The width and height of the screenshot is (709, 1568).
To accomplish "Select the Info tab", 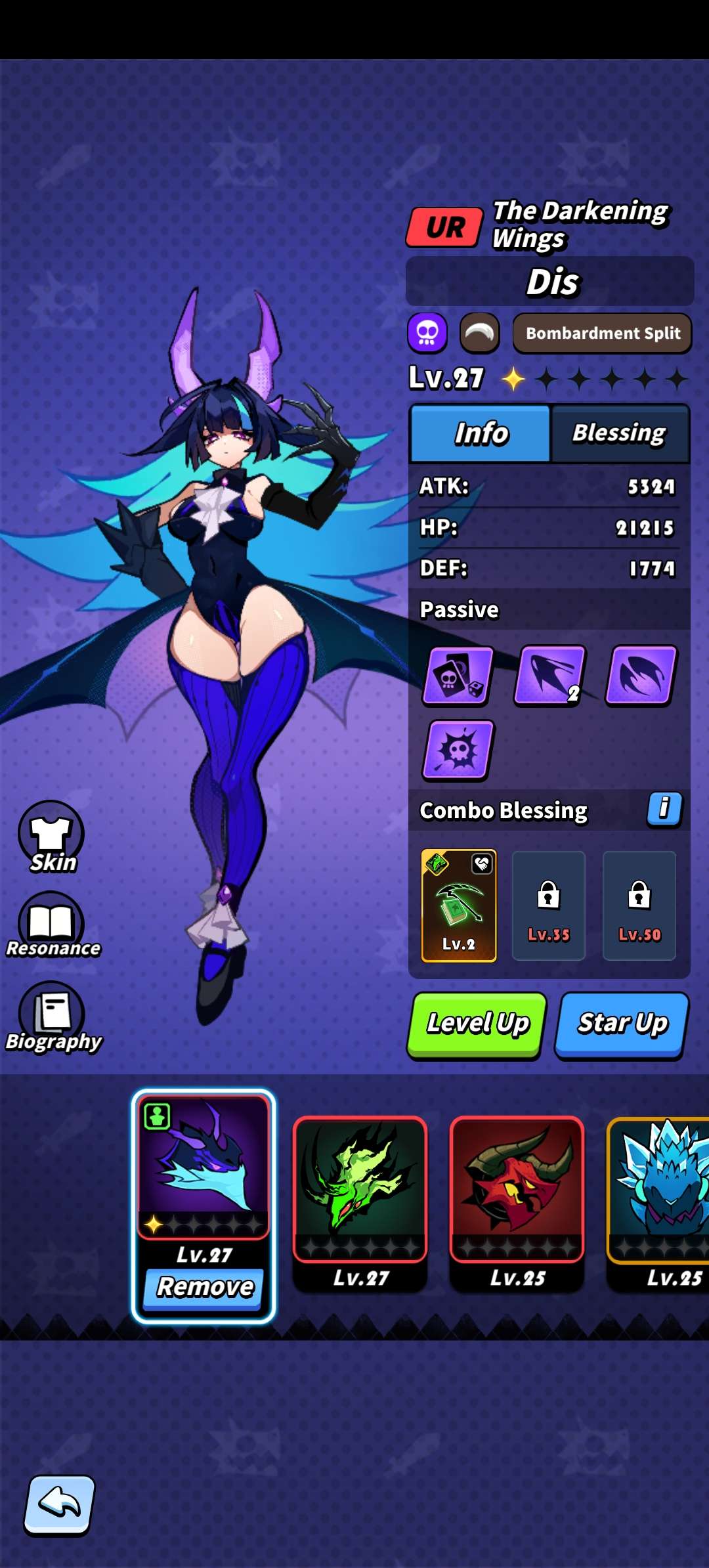I will [481, 433].
